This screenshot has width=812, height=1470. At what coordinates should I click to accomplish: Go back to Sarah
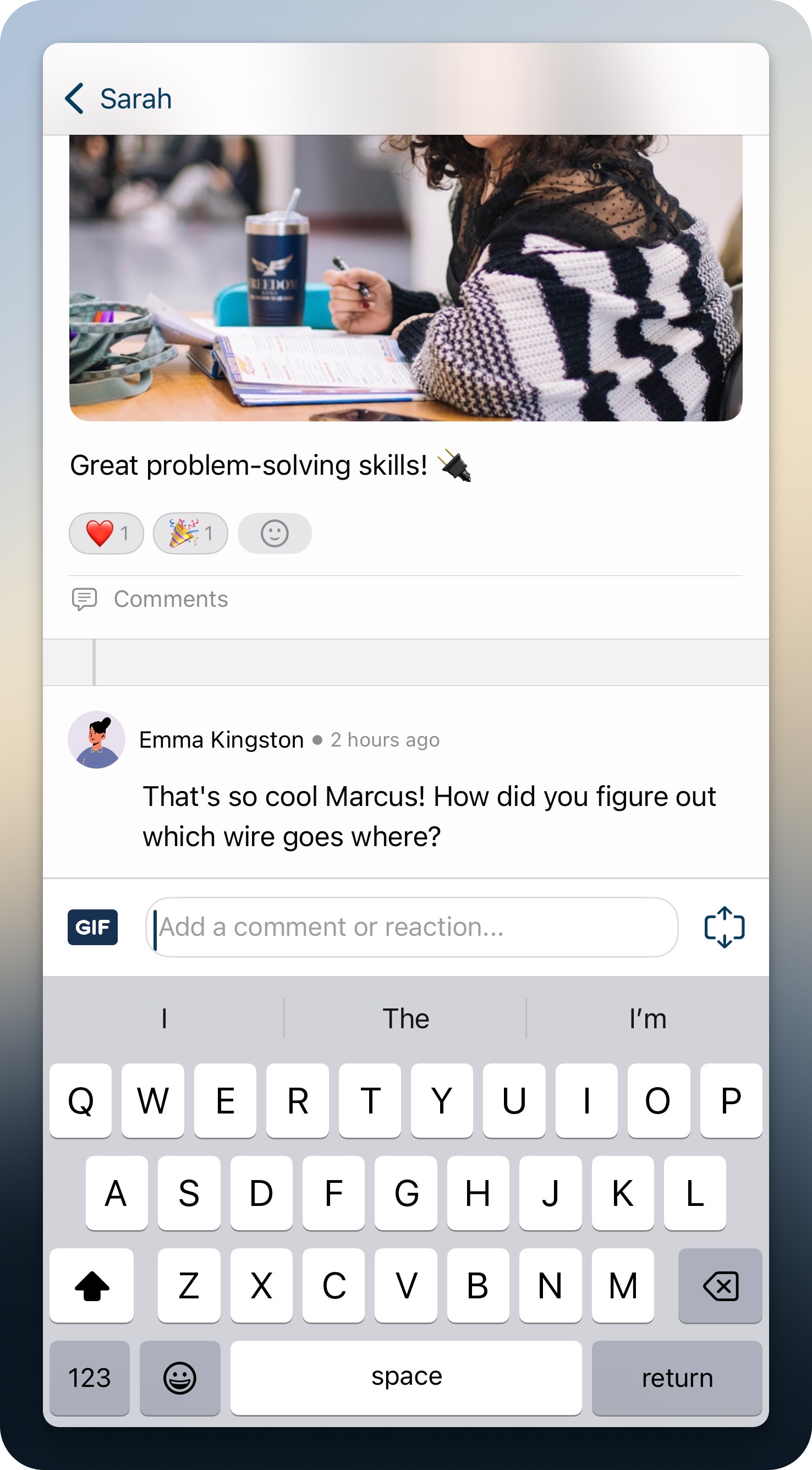(119, 98)
